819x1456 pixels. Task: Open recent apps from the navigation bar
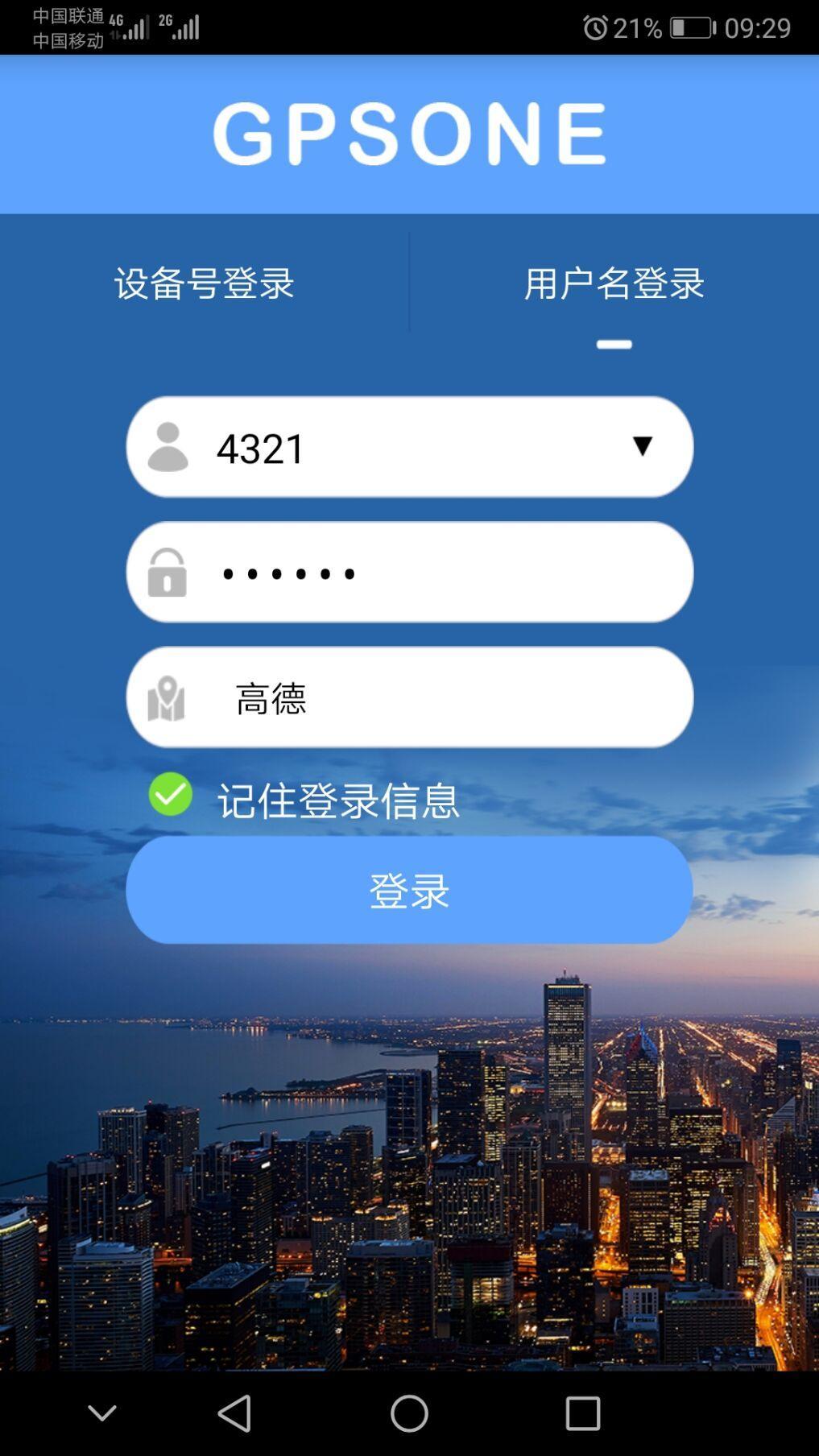pos(583,1413)
